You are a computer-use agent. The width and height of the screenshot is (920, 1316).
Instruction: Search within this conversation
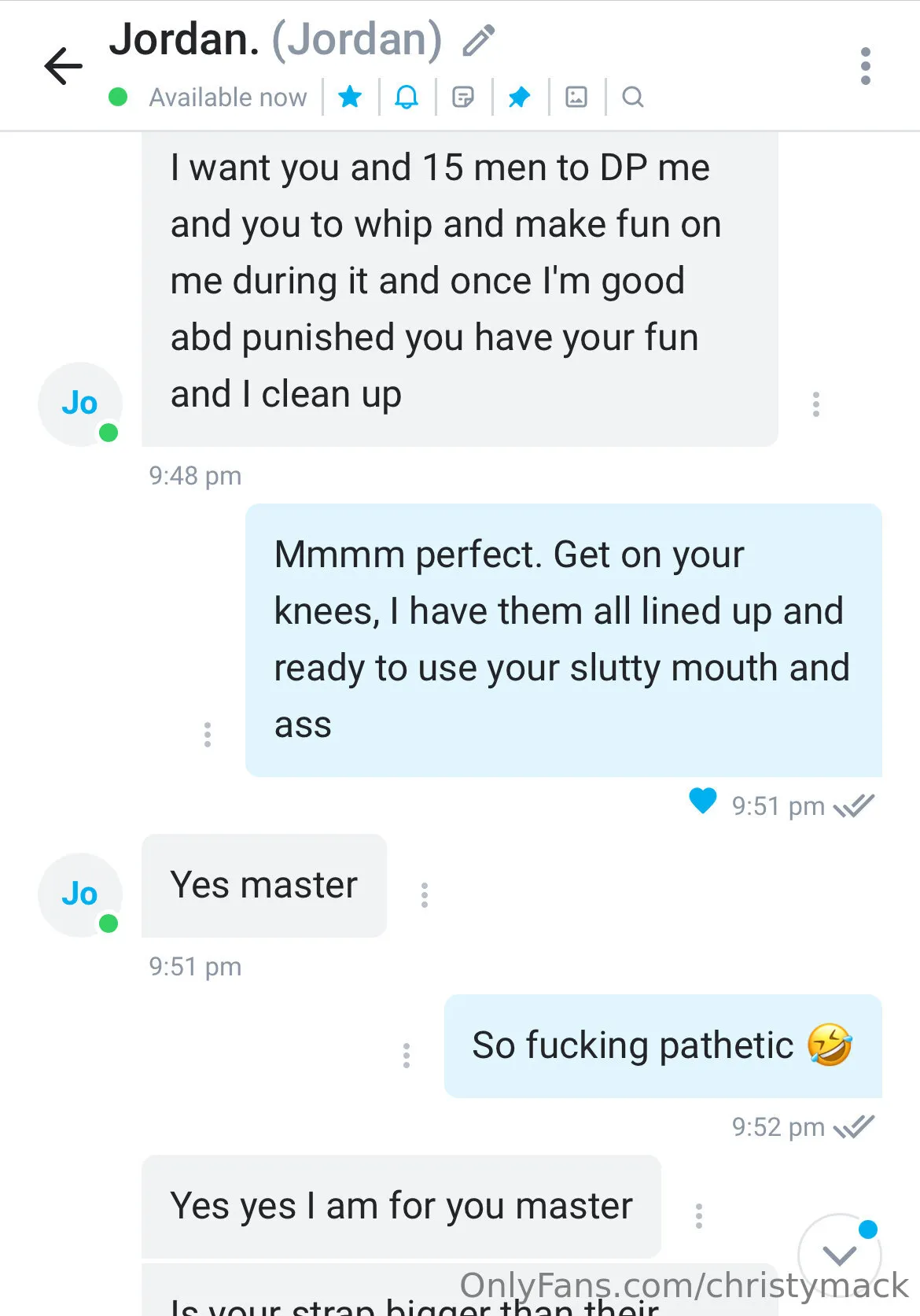point(632,97)
